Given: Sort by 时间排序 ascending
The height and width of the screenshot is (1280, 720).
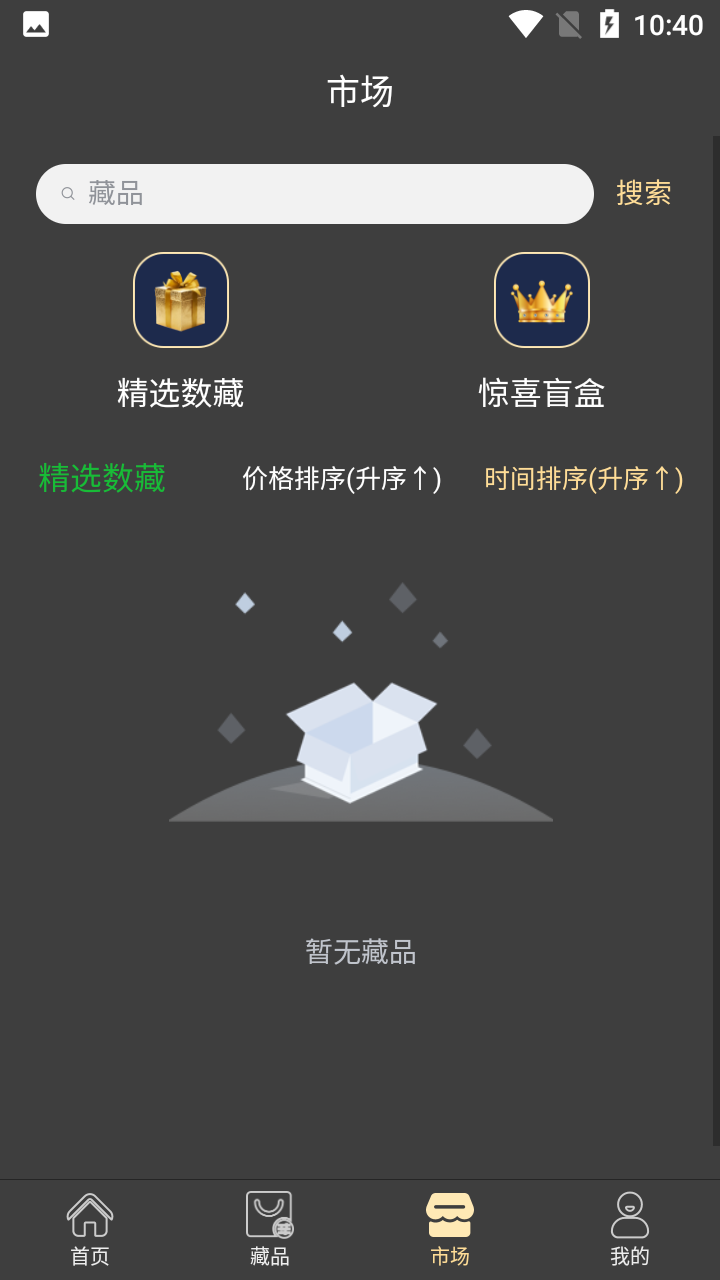Looking at the screenshot, I should [x=584, y=479].
